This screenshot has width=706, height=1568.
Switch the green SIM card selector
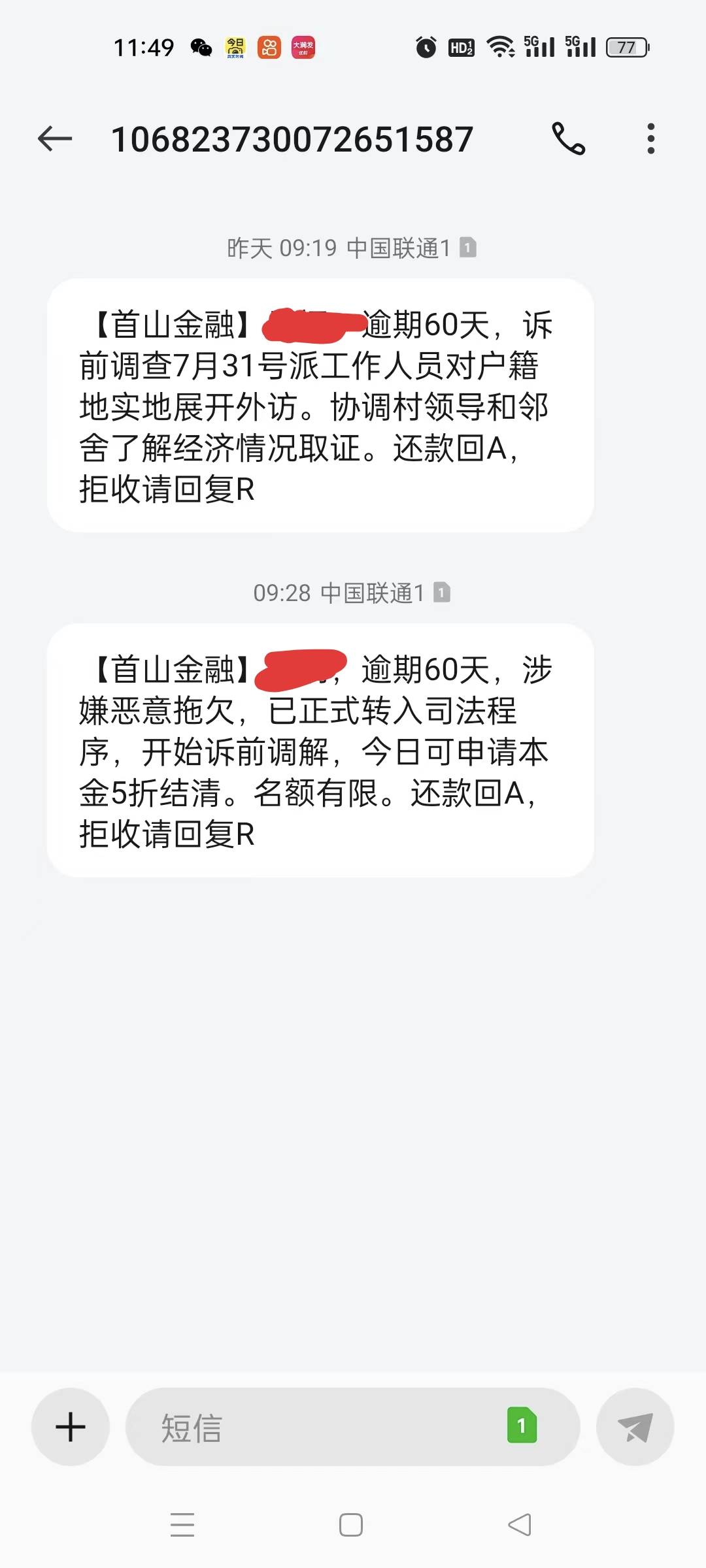point(522,1425)
